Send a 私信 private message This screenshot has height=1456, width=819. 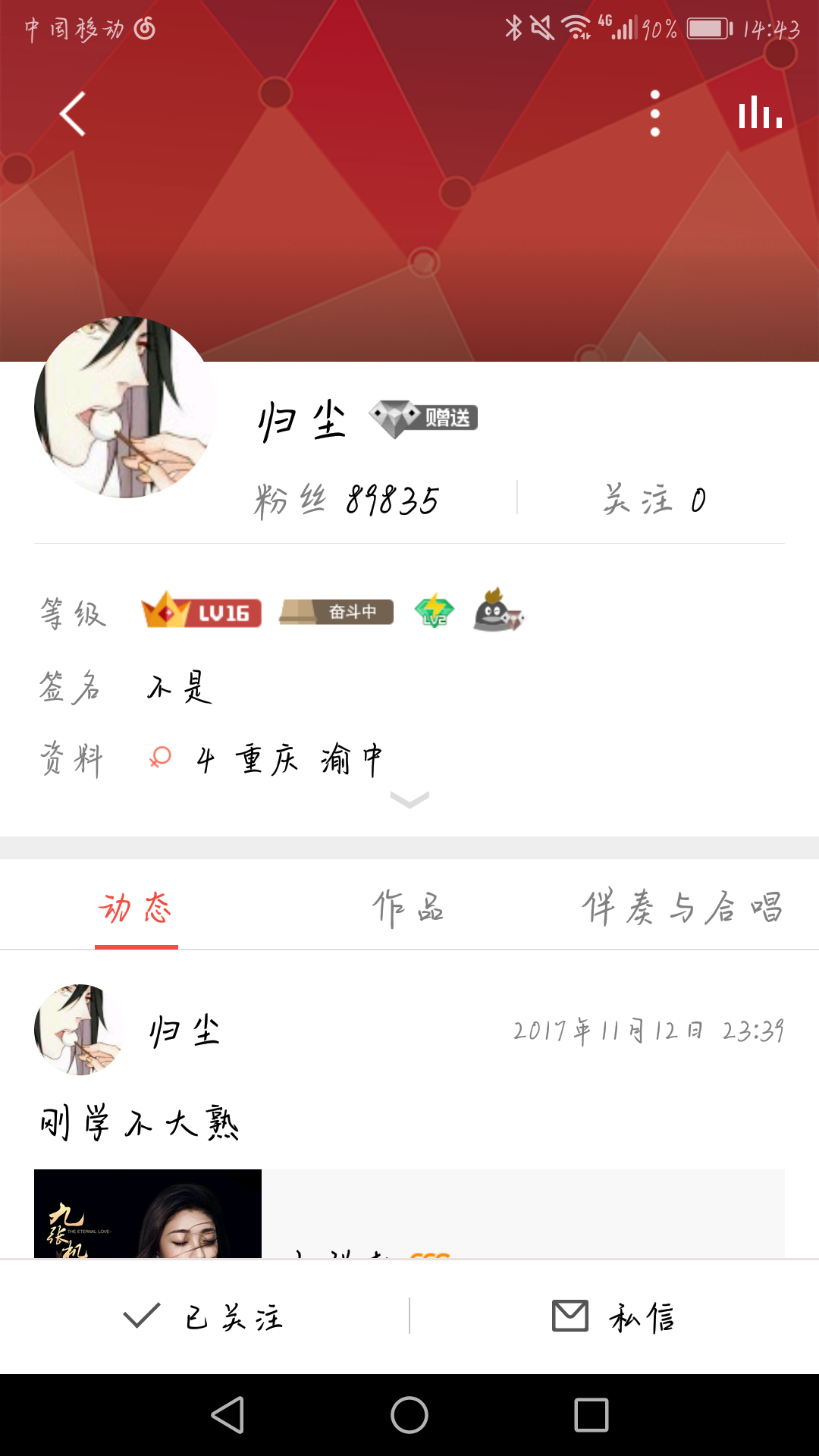pos(614,1317)
